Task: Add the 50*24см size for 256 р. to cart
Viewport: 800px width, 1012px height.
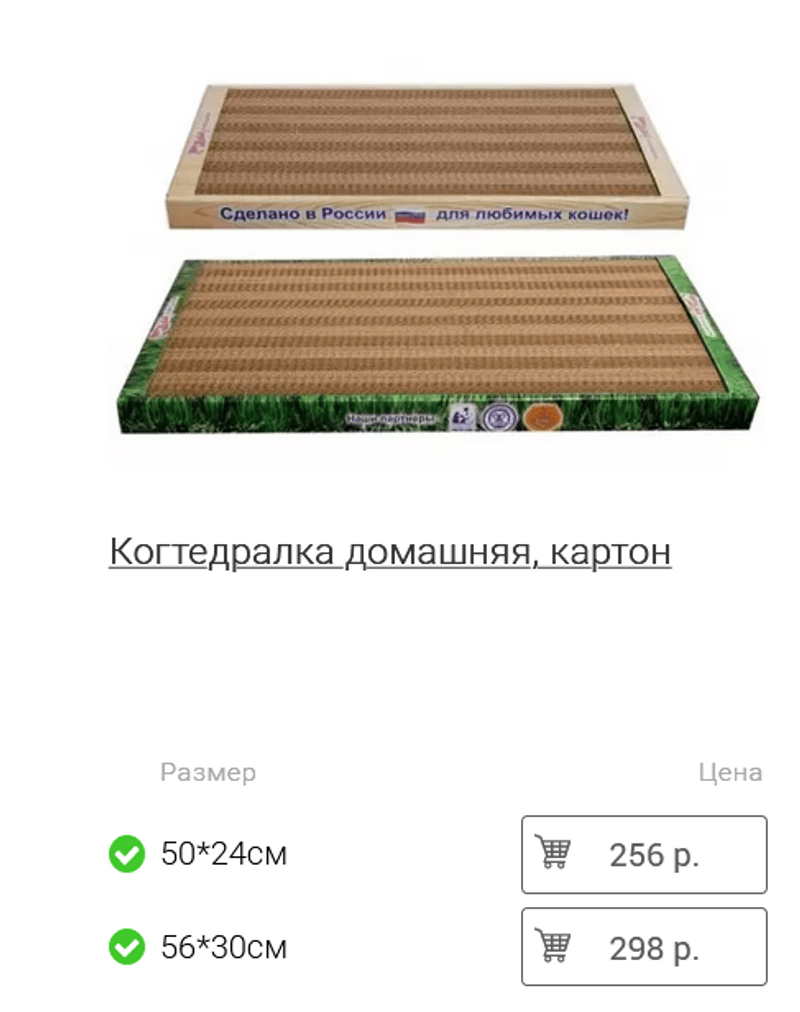Action: (x=643, y=855)
